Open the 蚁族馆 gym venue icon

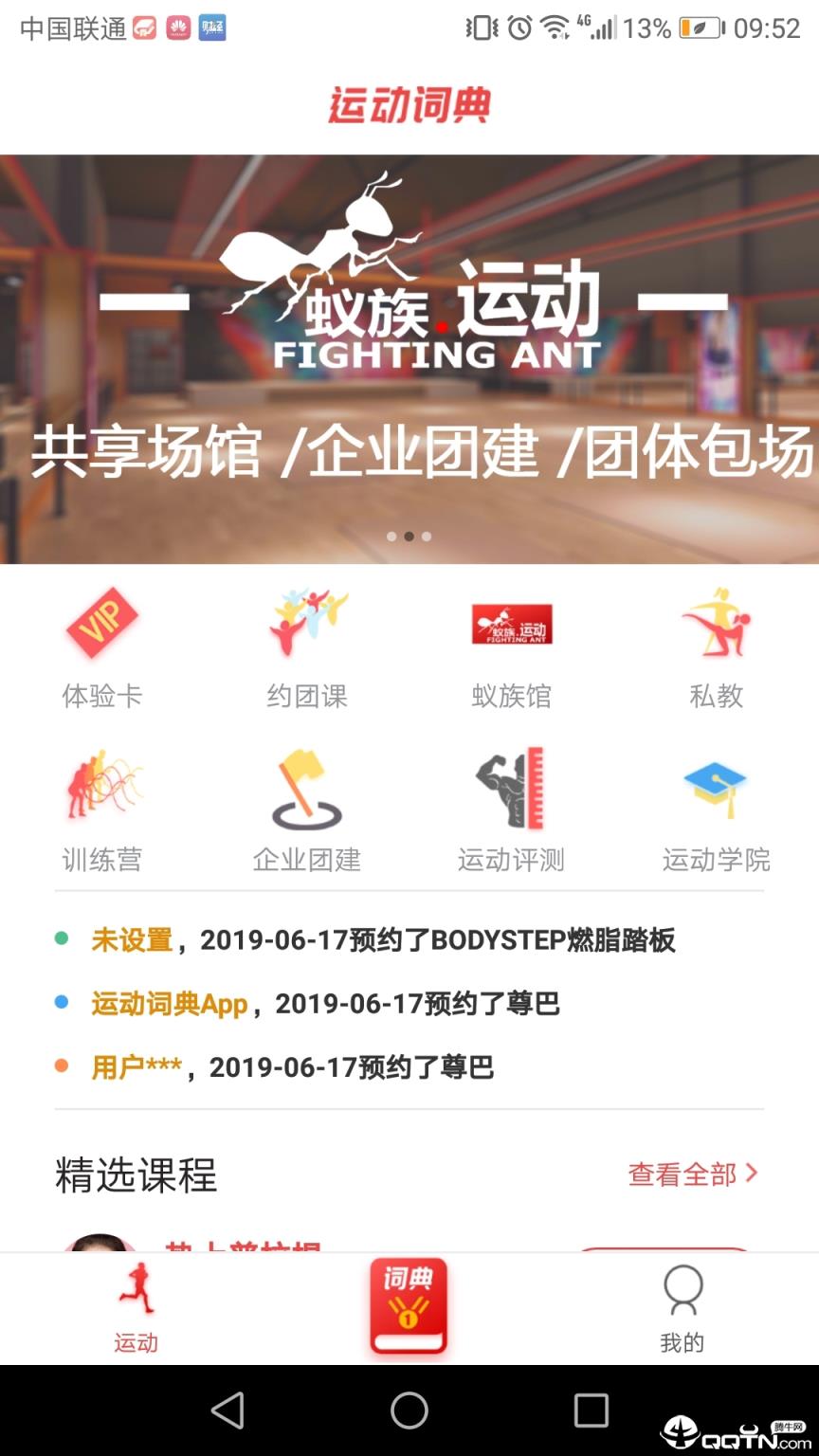(x=512, y=645)
